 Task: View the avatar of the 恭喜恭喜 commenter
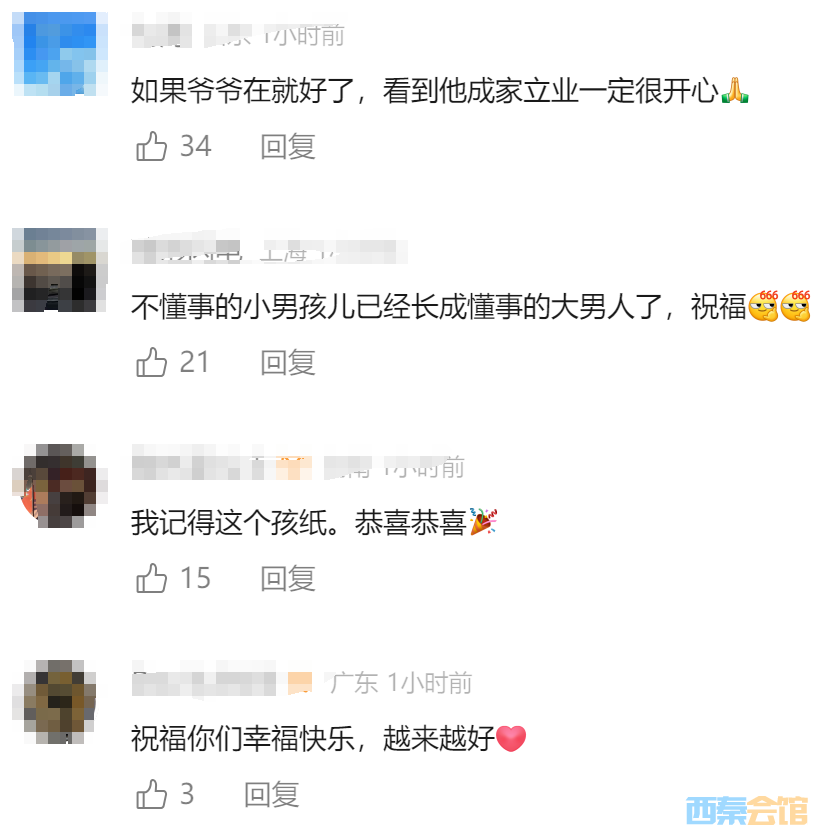tap(60, 485)
